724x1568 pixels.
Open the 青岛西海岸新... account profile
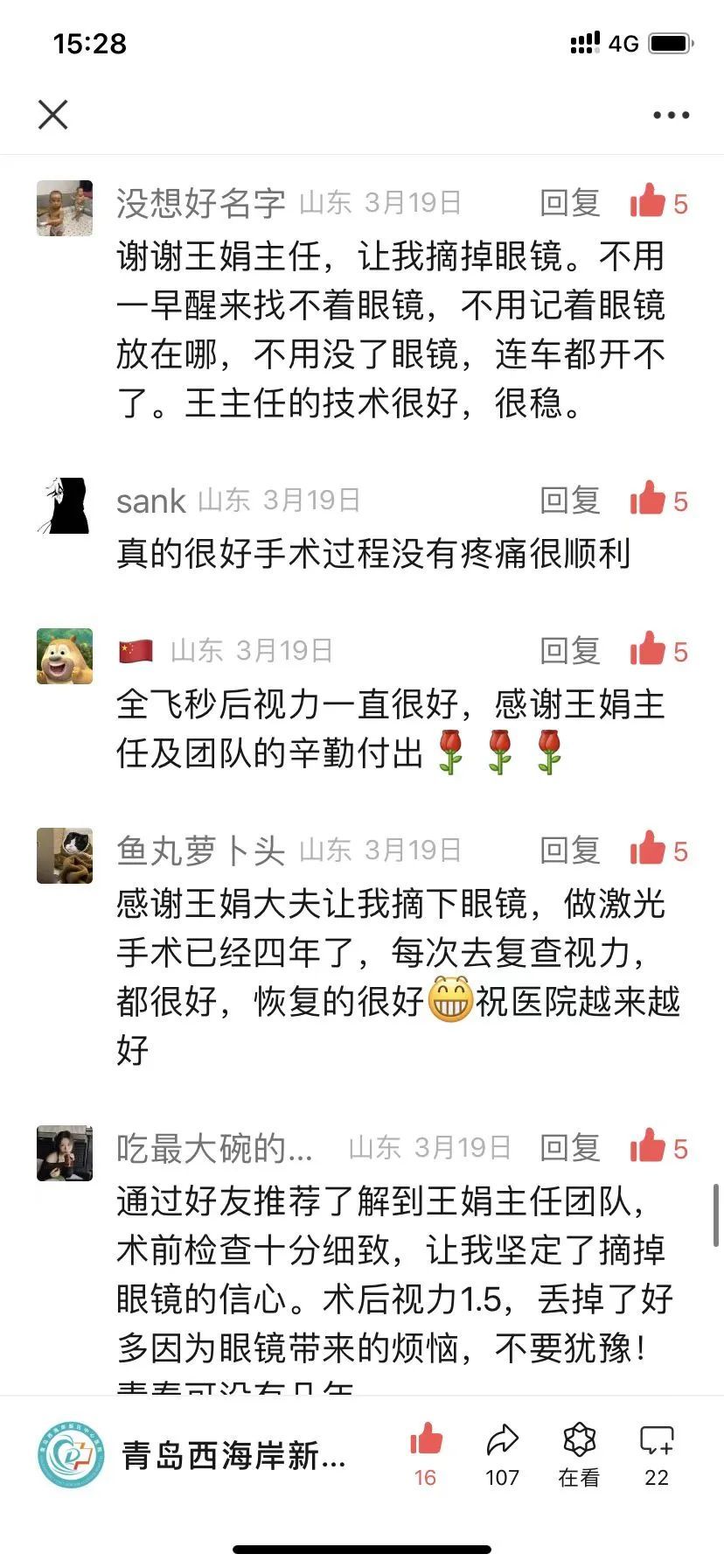(192, 1455)
